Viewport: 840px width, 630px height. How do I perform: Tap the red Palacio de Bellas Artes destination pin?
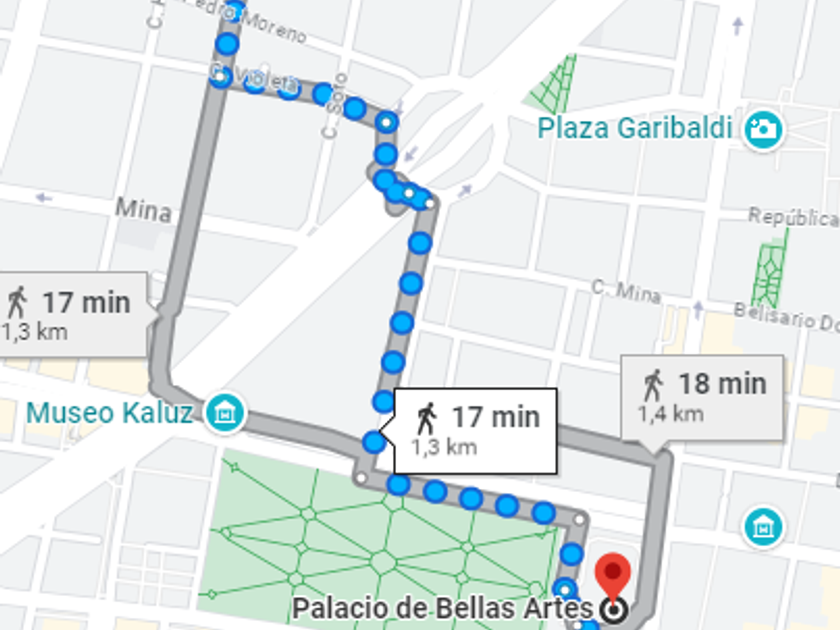click(x=613, y=575)
